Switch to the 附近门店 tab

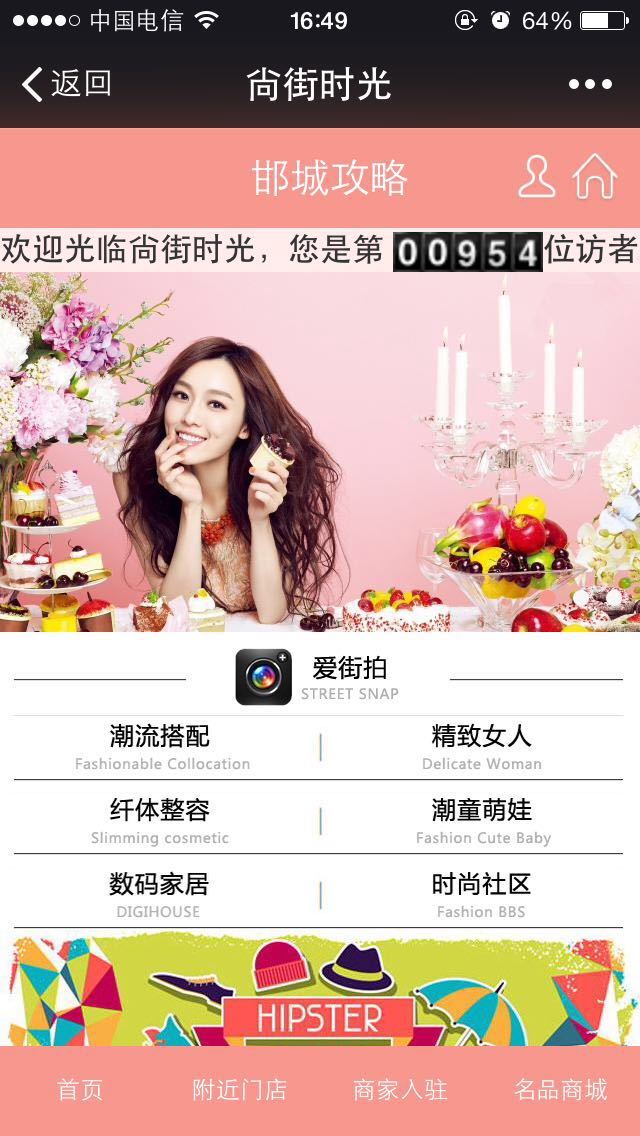click(240, 1090)
